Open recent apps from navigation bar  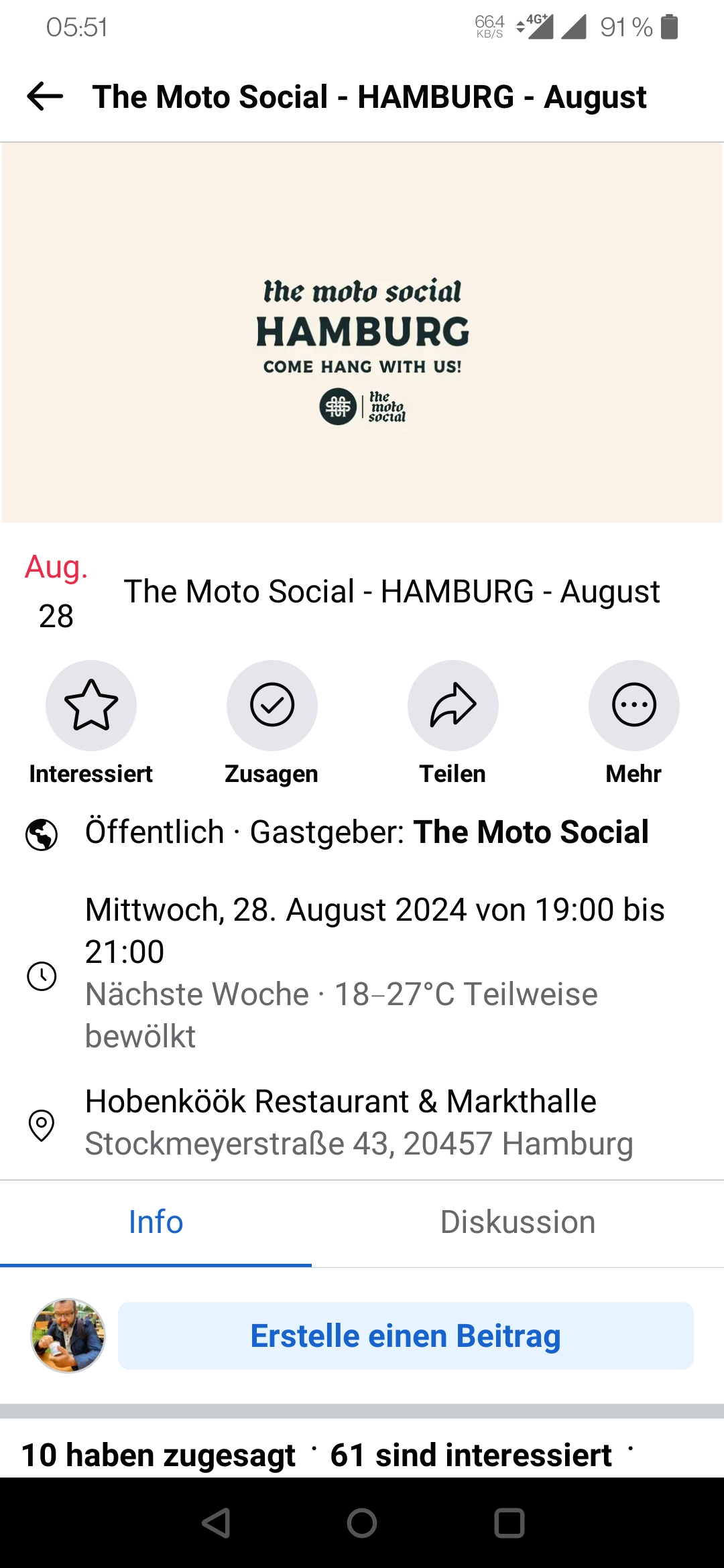coord(509,1523)
